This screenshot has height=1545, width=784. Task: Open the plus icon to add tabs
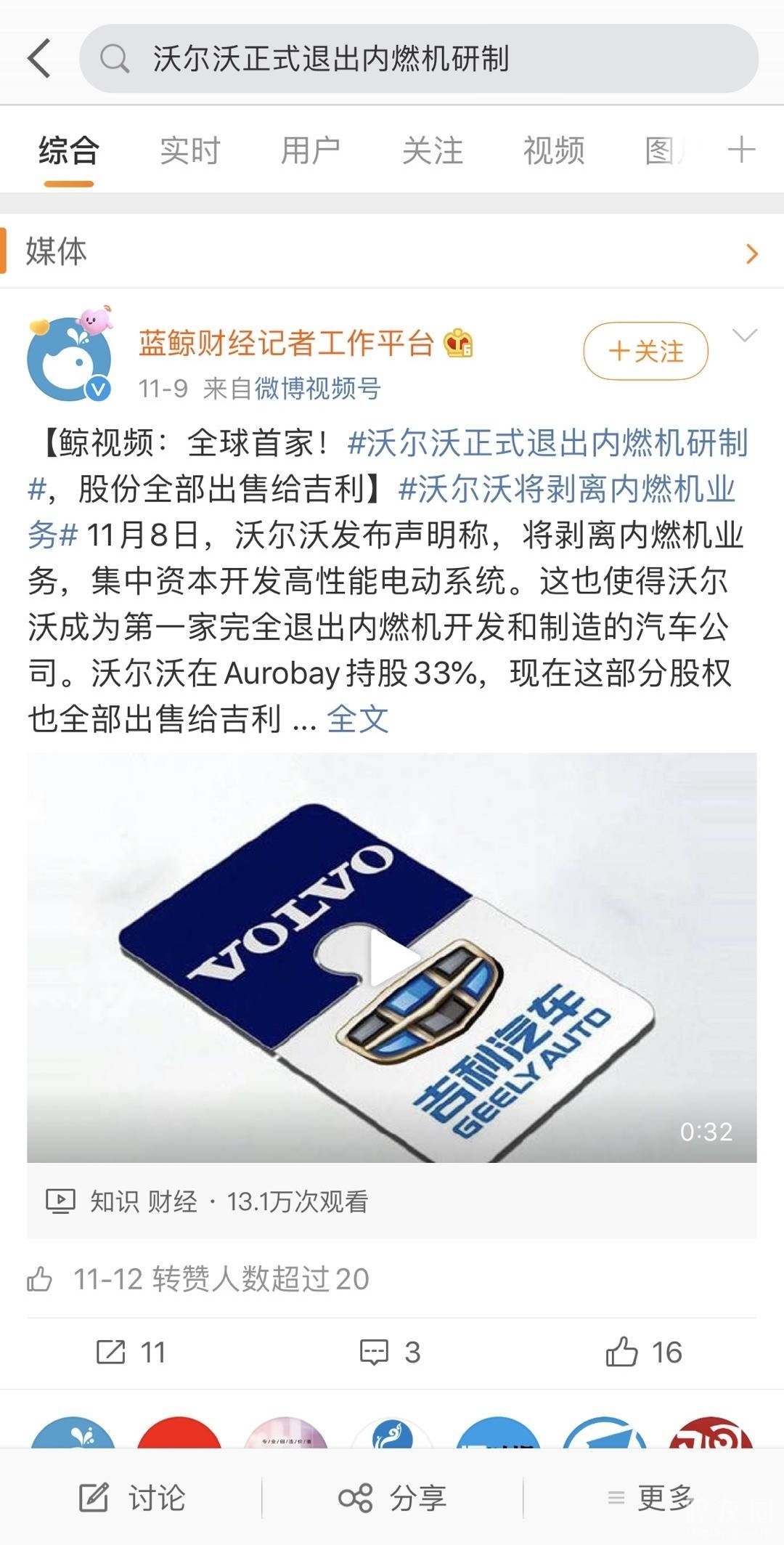tap(741, 150)
